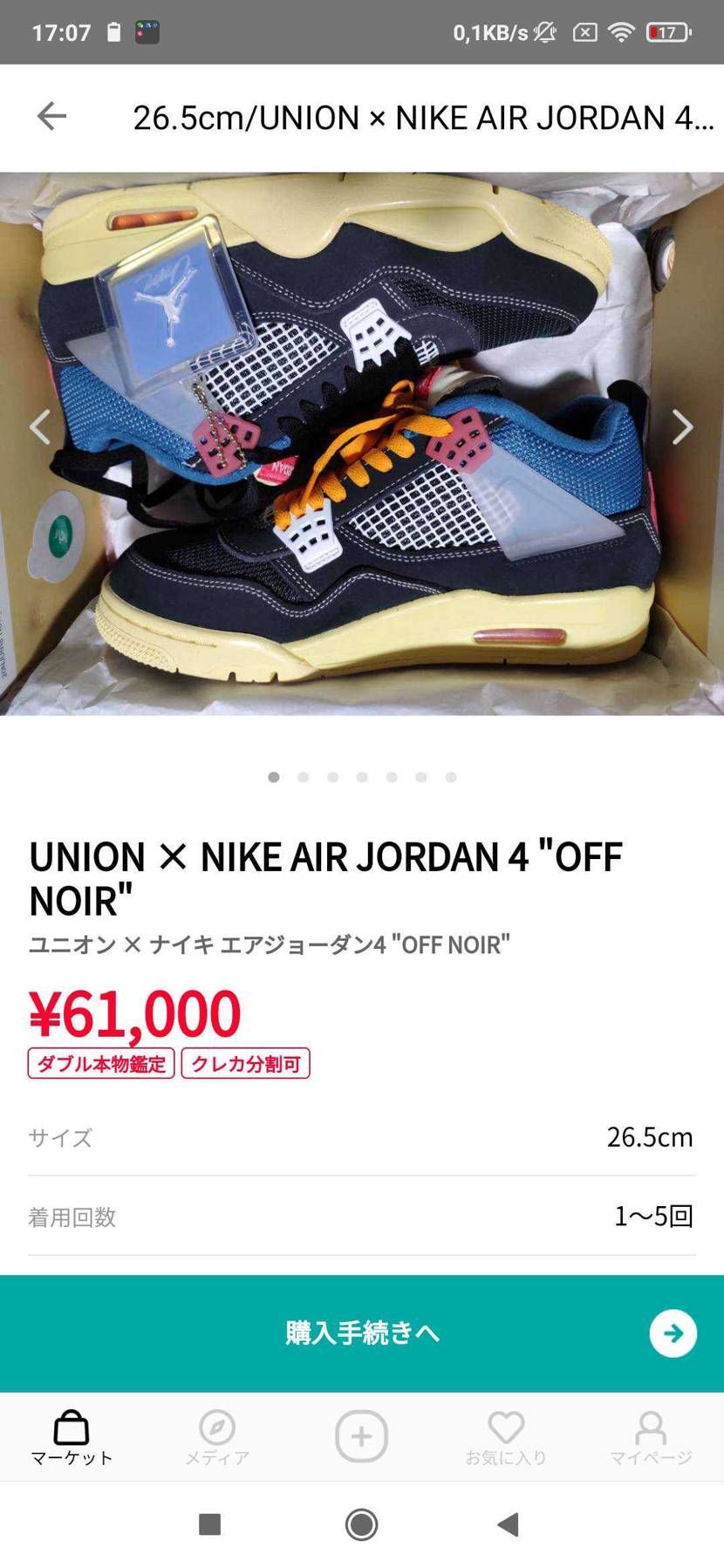This screenshot has width=724, height=1568.
Task: Open the Air Jordan 4 product photo
Action: (x=362, y=445)
